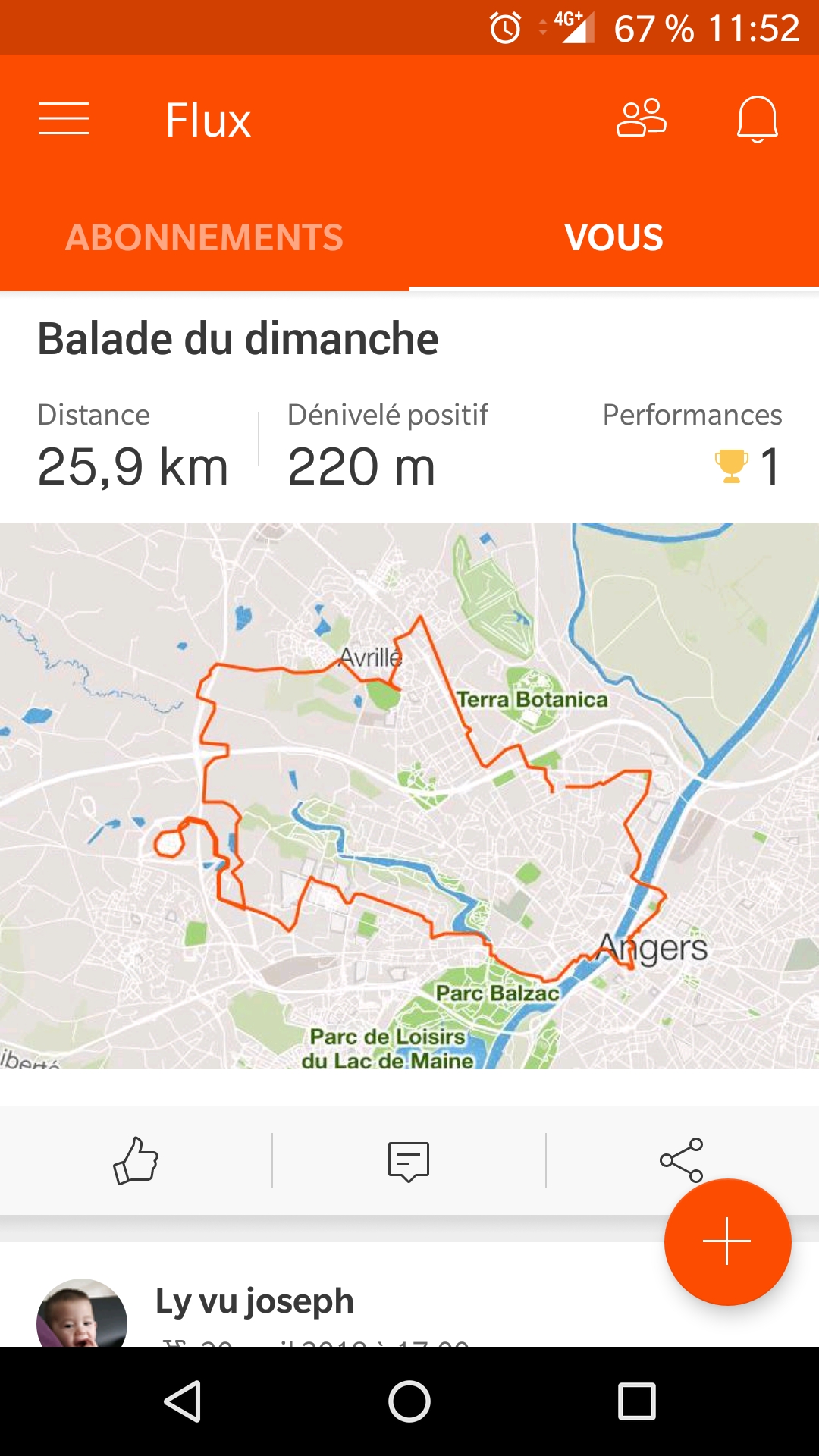Tap the plus floating action button
Screen dimensions: 819x1456
(x=727, y=1242)
